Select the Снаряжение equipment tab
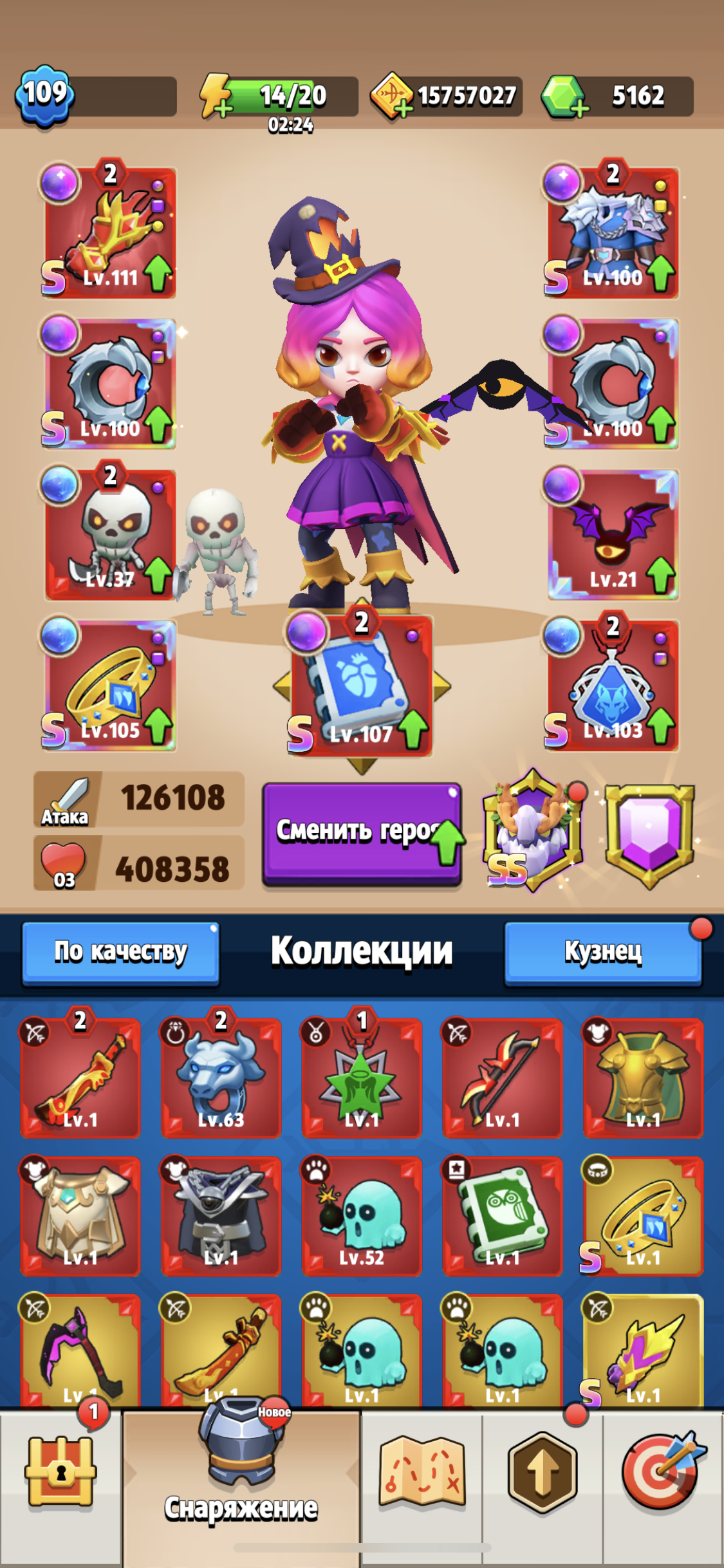The height and width of the screenshot is (1568, 724). pyautogui.click(x=241, y=1480)
